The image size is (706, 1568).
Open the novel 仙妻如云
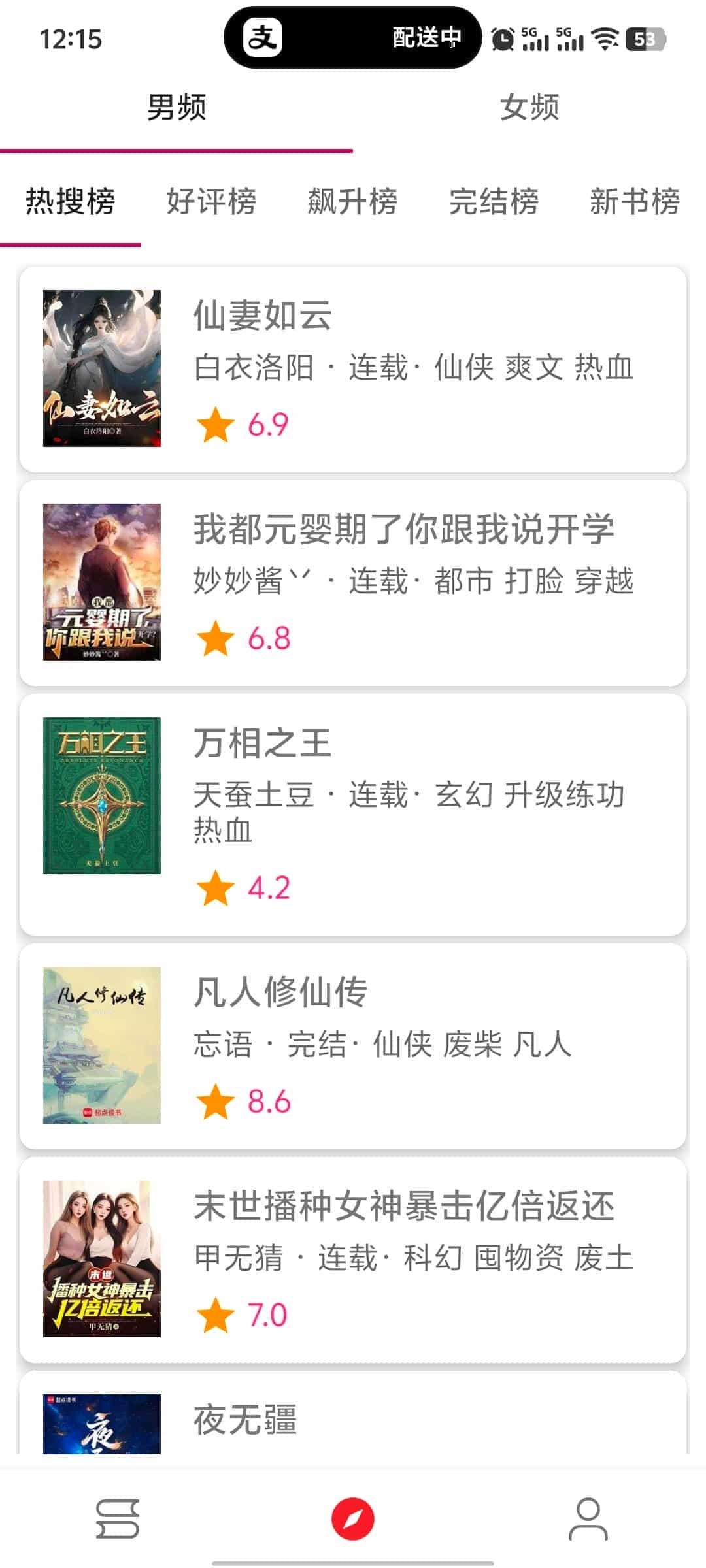pos(353,369)
